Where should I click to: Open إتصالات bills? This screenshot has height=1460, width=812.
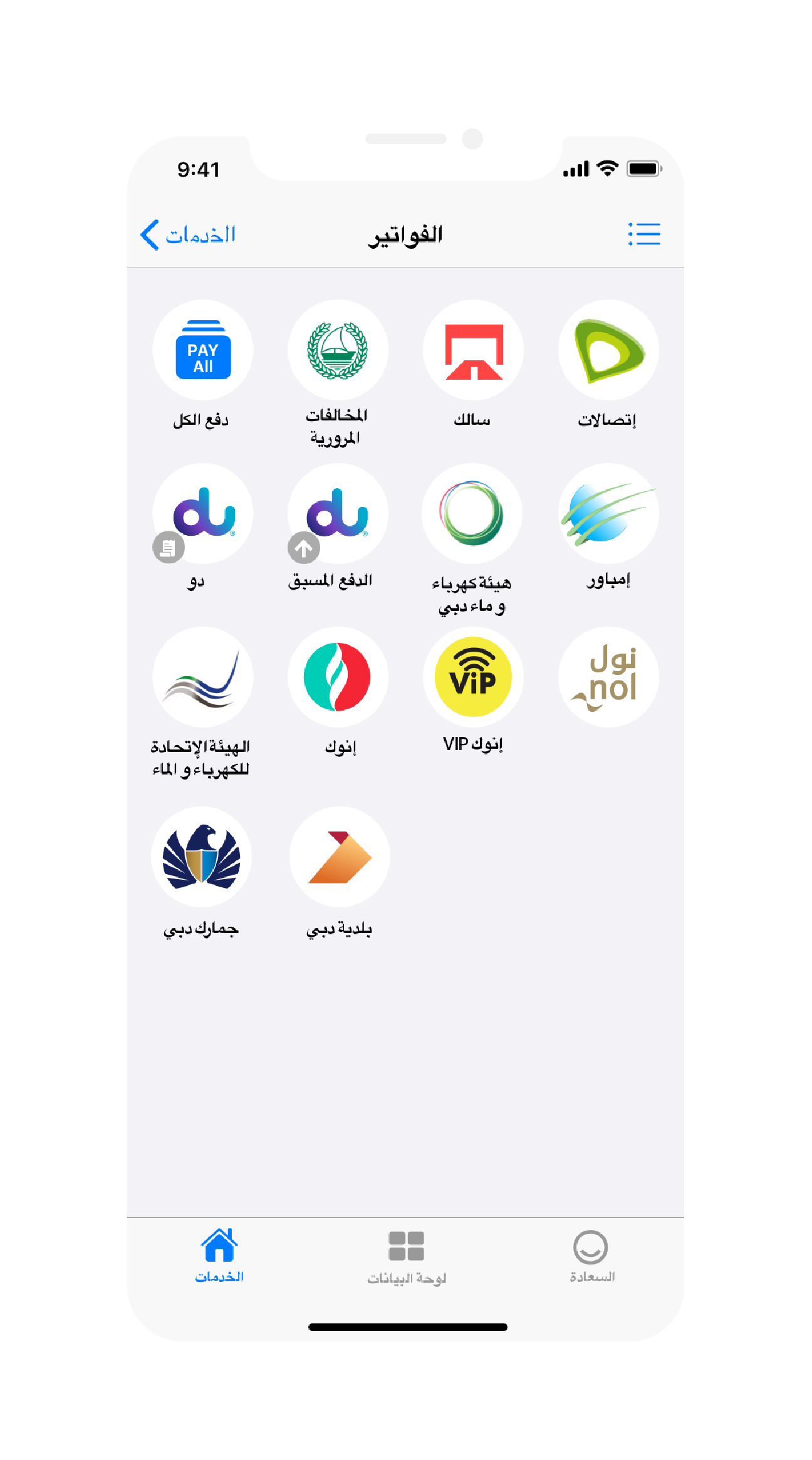coord(608,350)
